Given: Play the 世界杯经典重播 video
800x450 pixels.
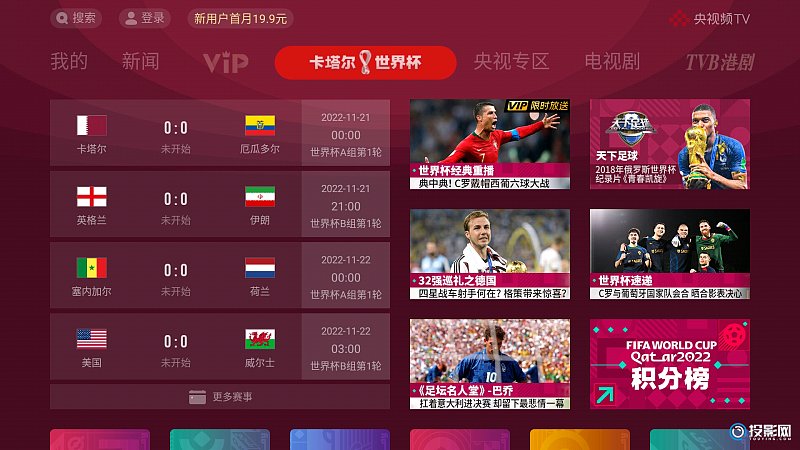Looking at the screenshot, I should (489, 143).
